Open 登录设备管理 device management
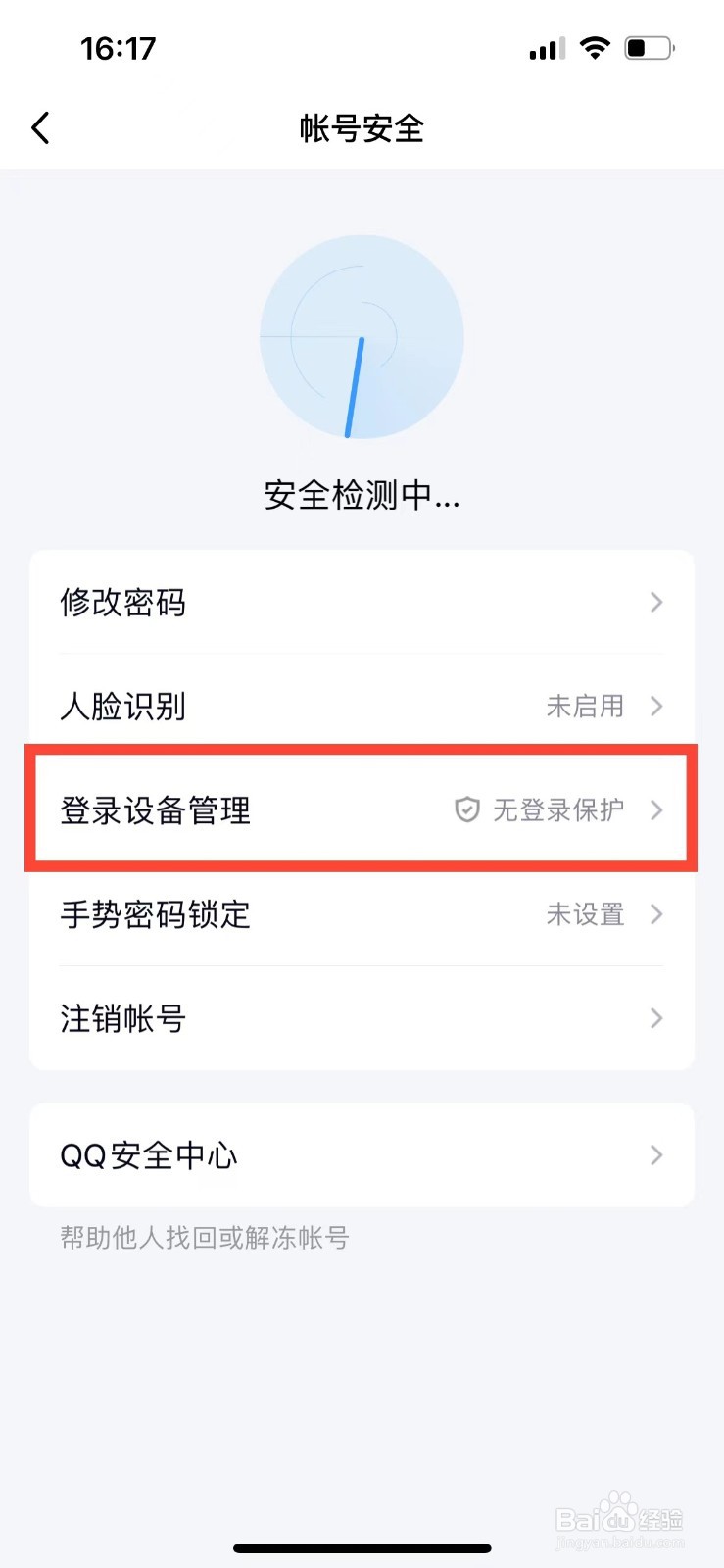The image size is (724, 1568). [157, 809]
